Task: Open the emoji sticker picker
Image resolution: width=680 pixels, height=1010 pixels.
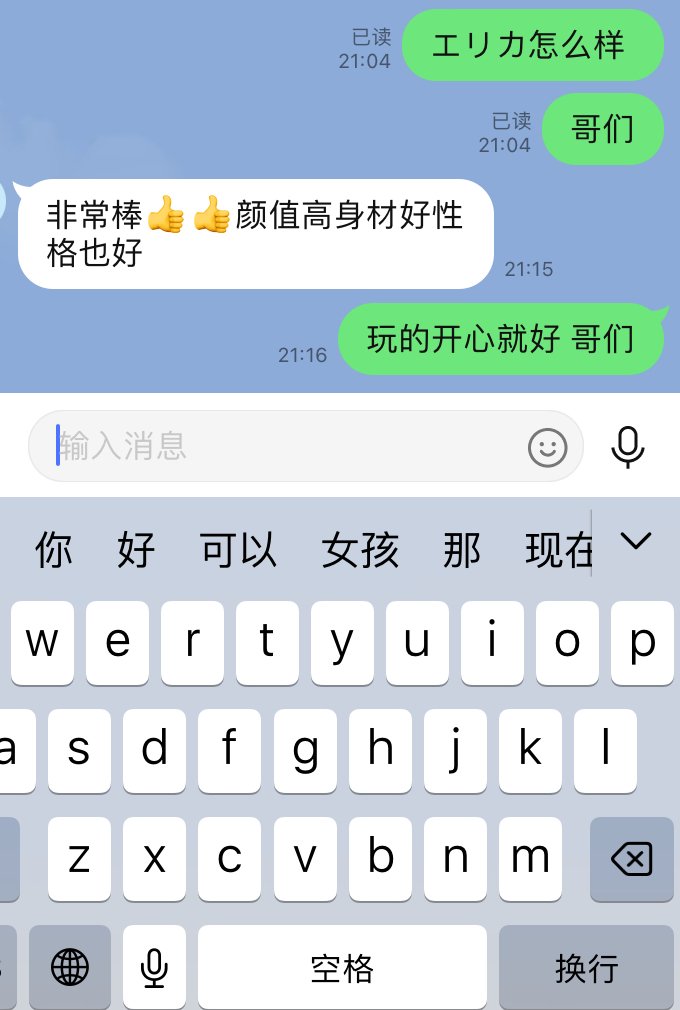Action: pyautogui.click(x=547, y=447)
